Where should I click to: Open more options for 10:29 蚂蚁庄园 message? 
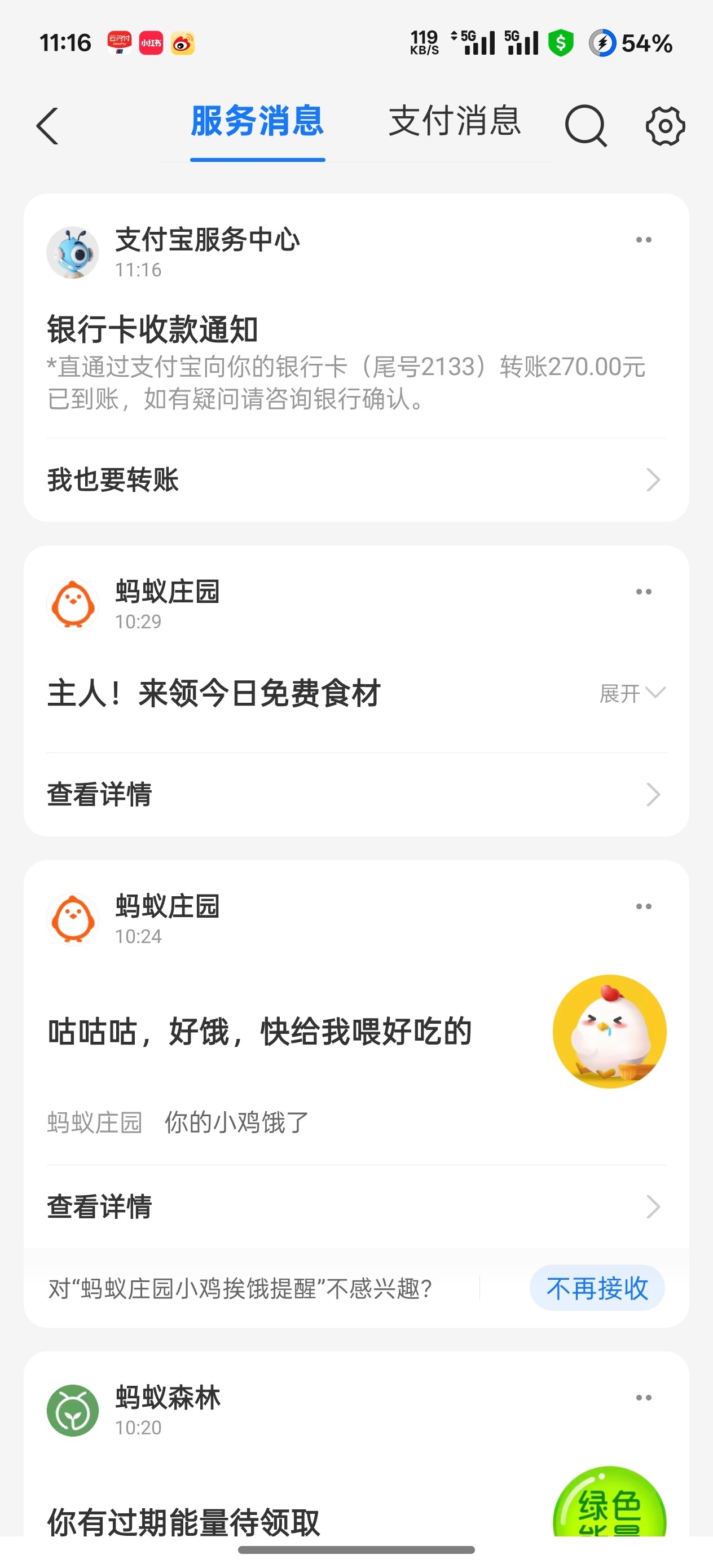(x=644, y=592)
